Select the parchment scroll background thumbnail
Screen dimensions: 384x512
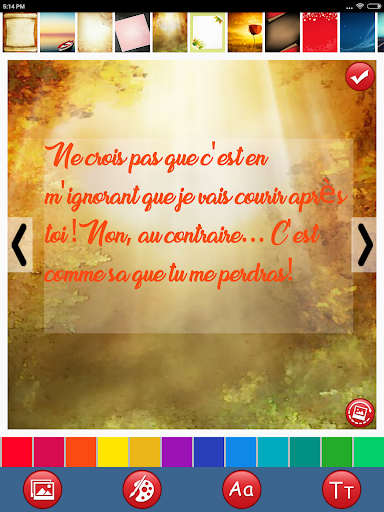pyautogui.click(x=20, y=32)
